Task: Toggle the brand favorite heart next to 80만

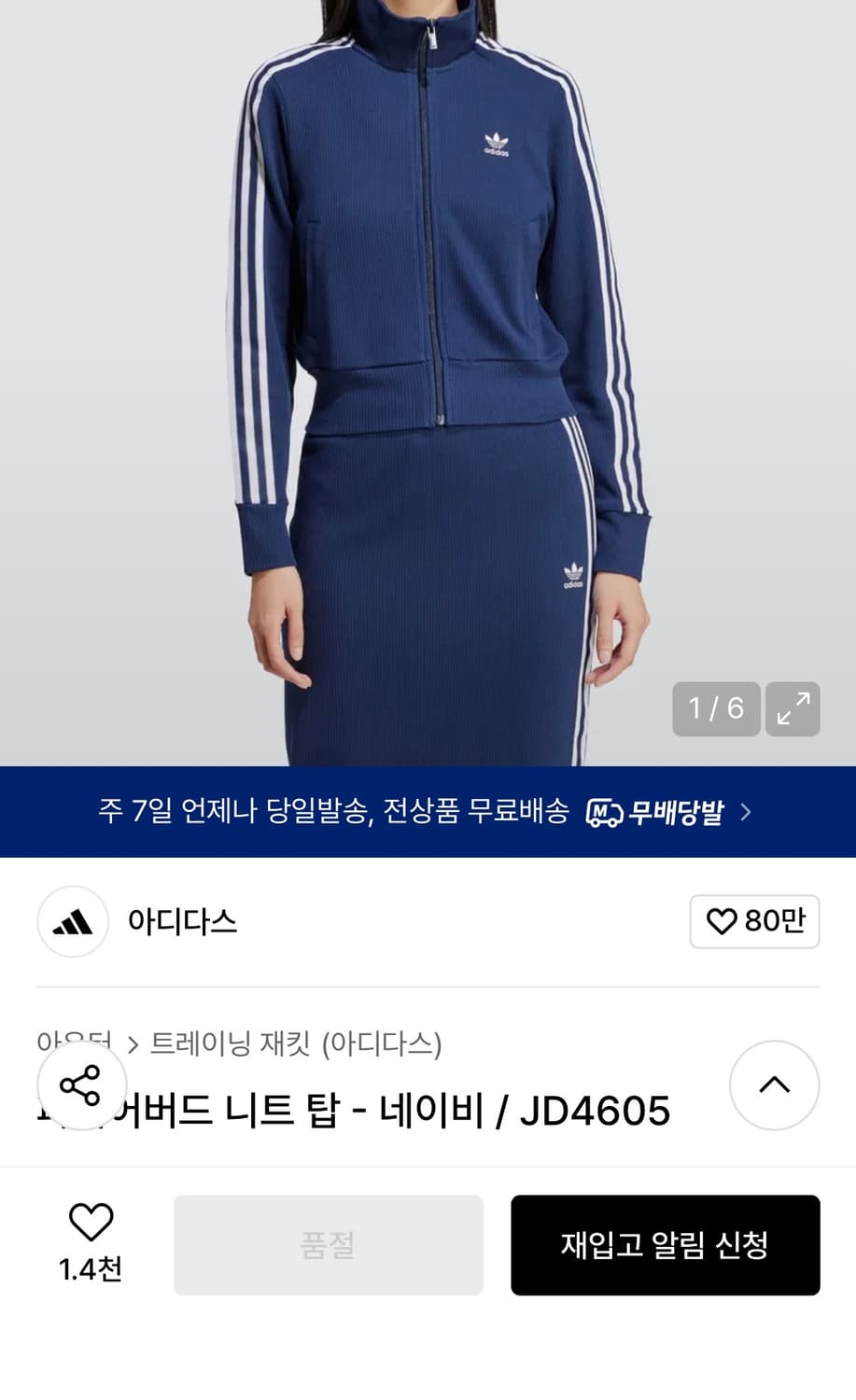Action: [721, 921]
